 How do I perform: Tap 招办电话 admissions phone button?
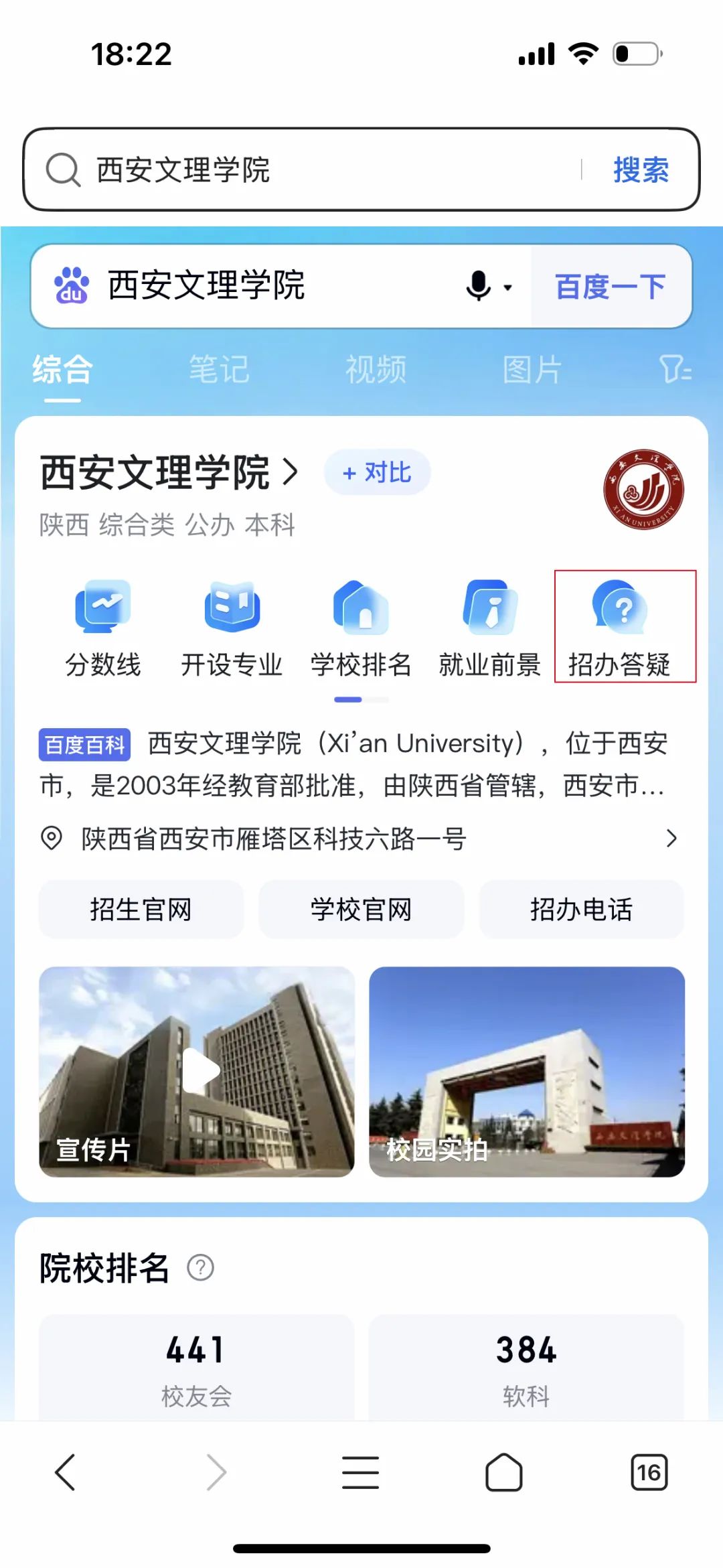581,910
